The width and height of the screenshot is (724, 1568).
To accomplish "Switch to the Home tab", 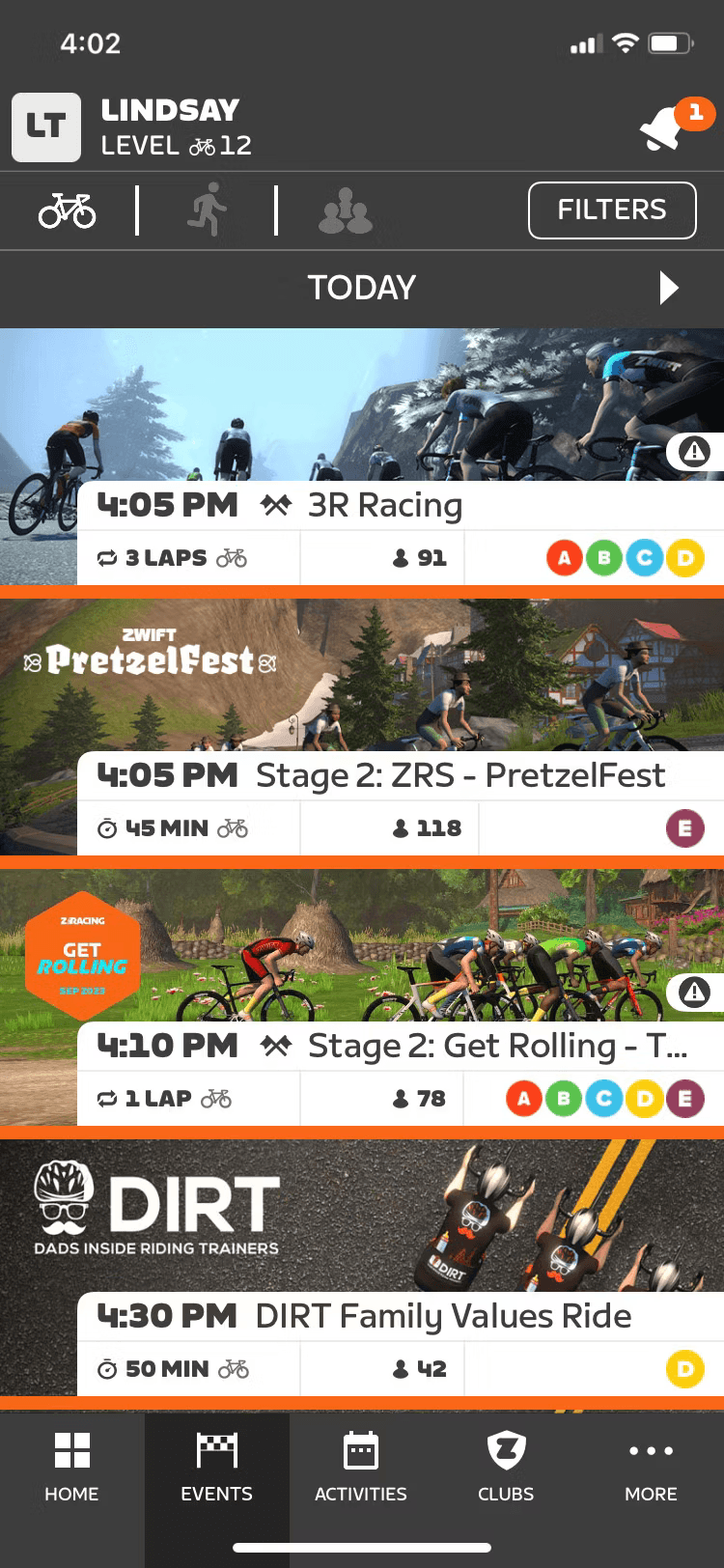I will coord(71,1468).
